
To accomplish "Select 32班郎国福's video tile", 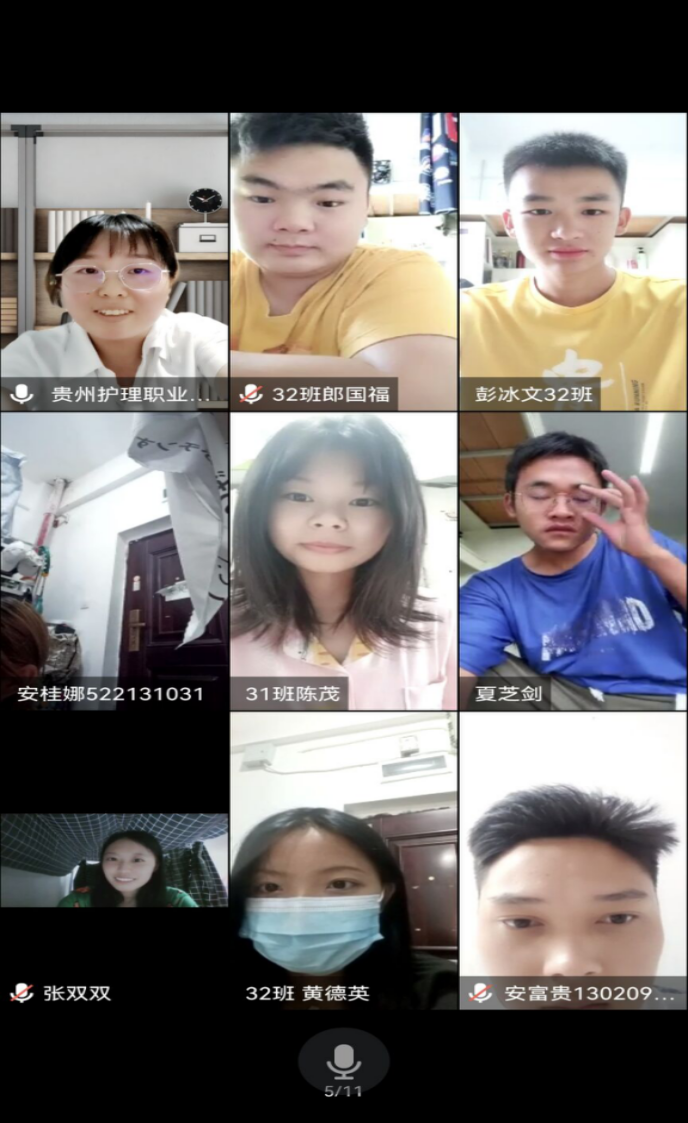I will [343, 260].
